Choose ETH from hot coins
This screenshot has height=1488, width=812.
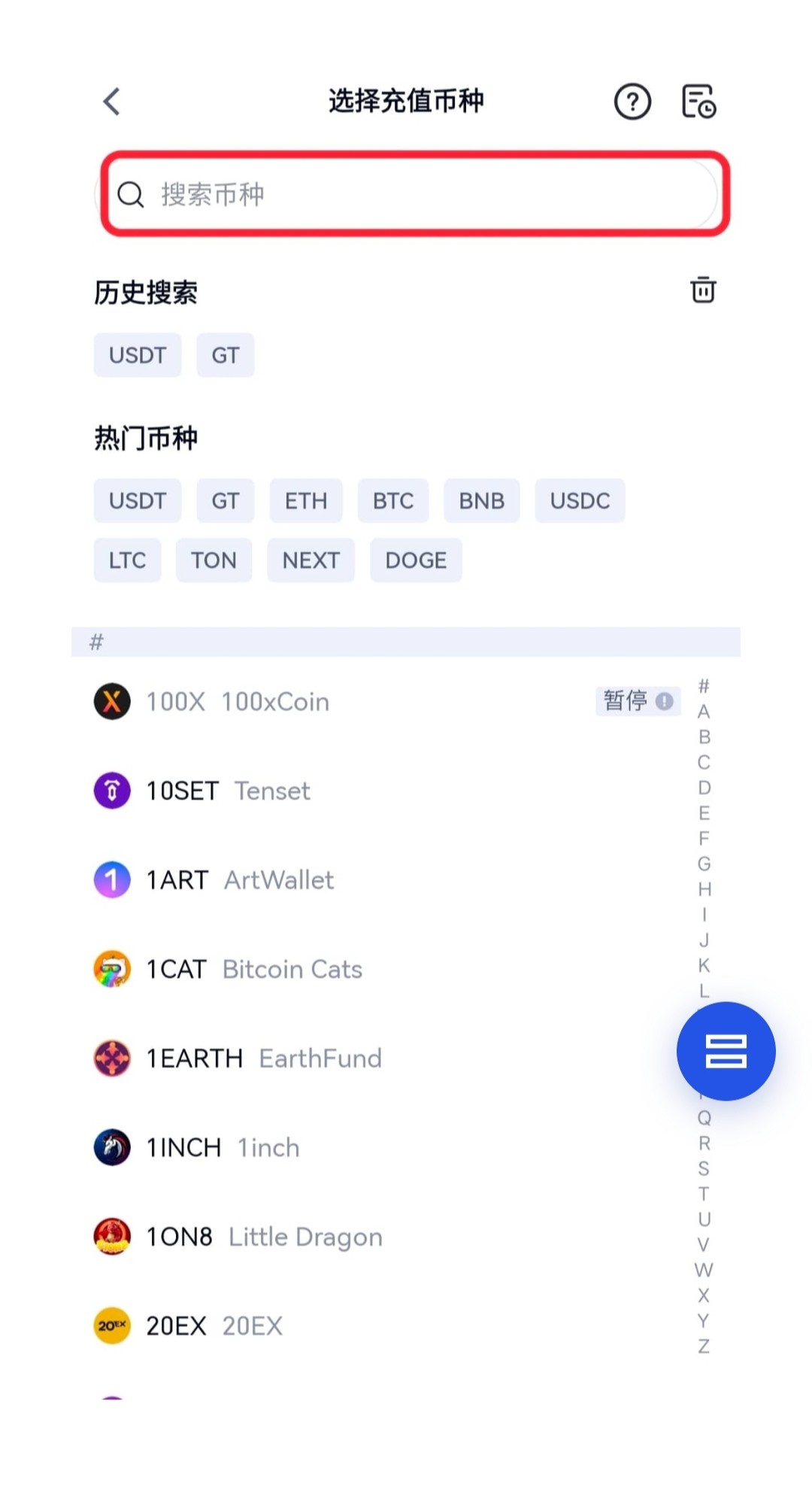(306, 501)
